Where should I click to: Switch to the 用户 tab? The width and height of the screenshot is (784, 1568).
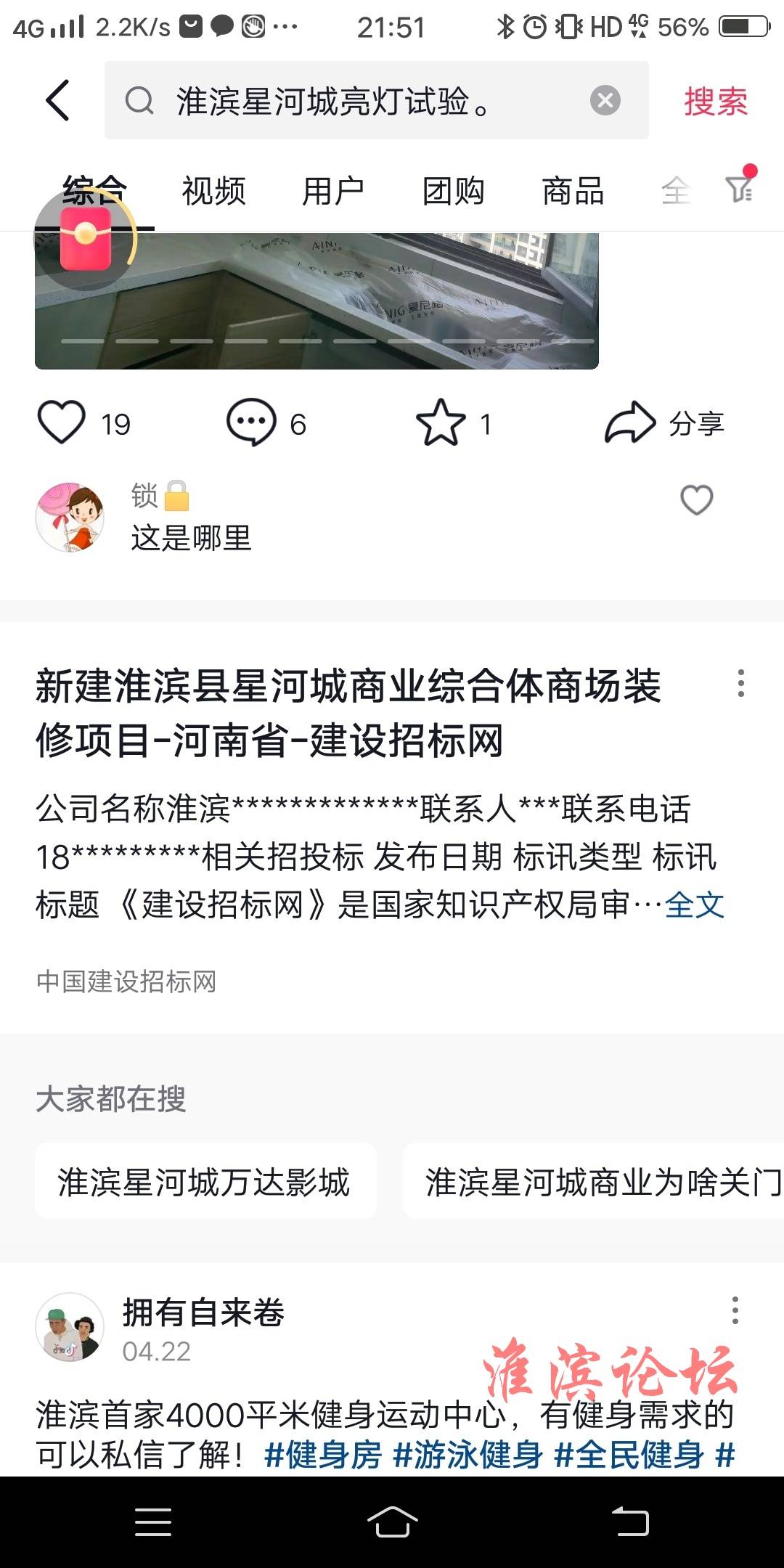333,192
